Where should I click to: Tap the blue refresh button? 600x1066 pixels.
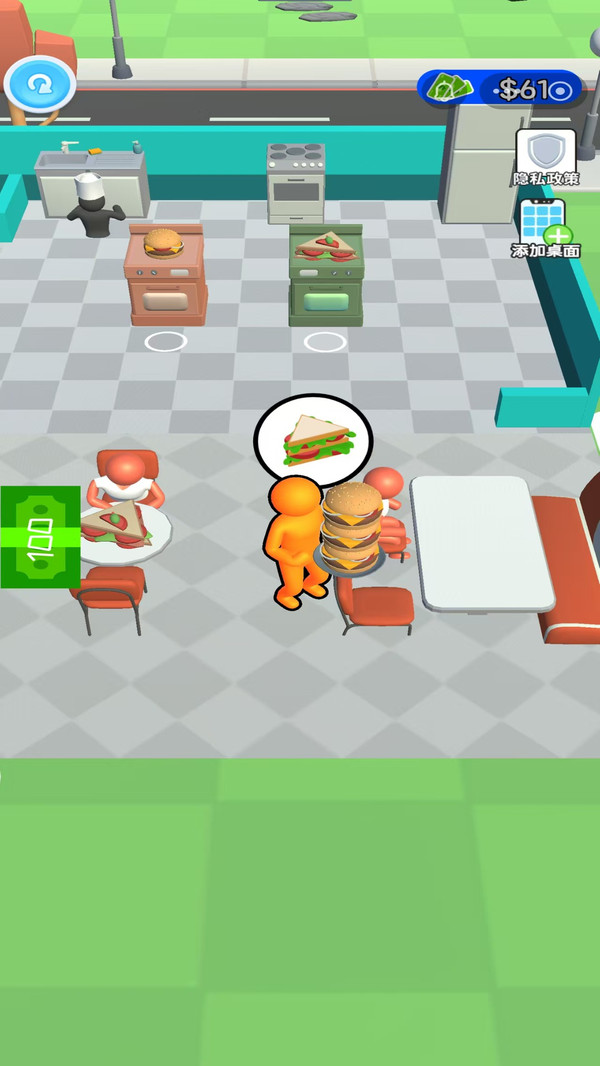click(39, 85)
